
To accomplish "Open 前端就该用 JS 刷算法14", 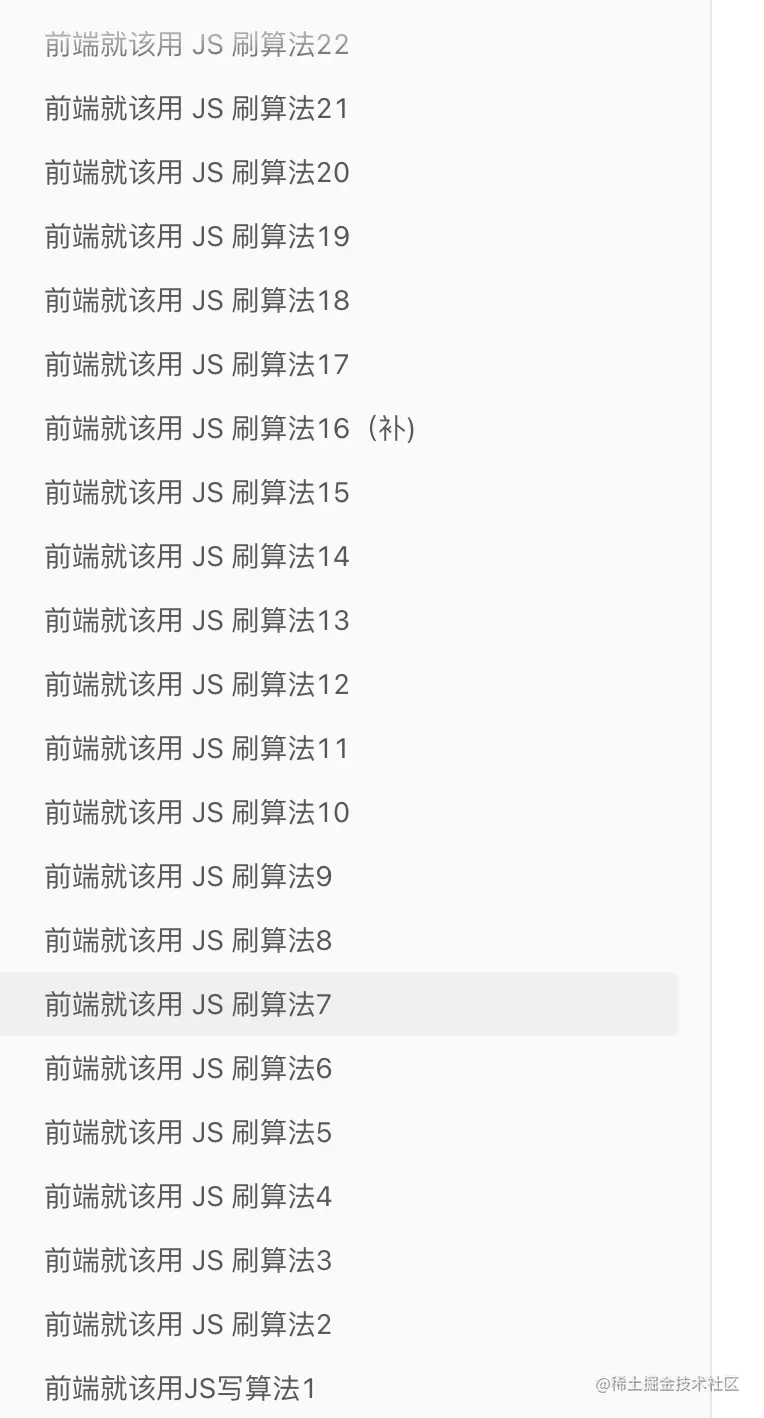I will (x=197, y=556).
